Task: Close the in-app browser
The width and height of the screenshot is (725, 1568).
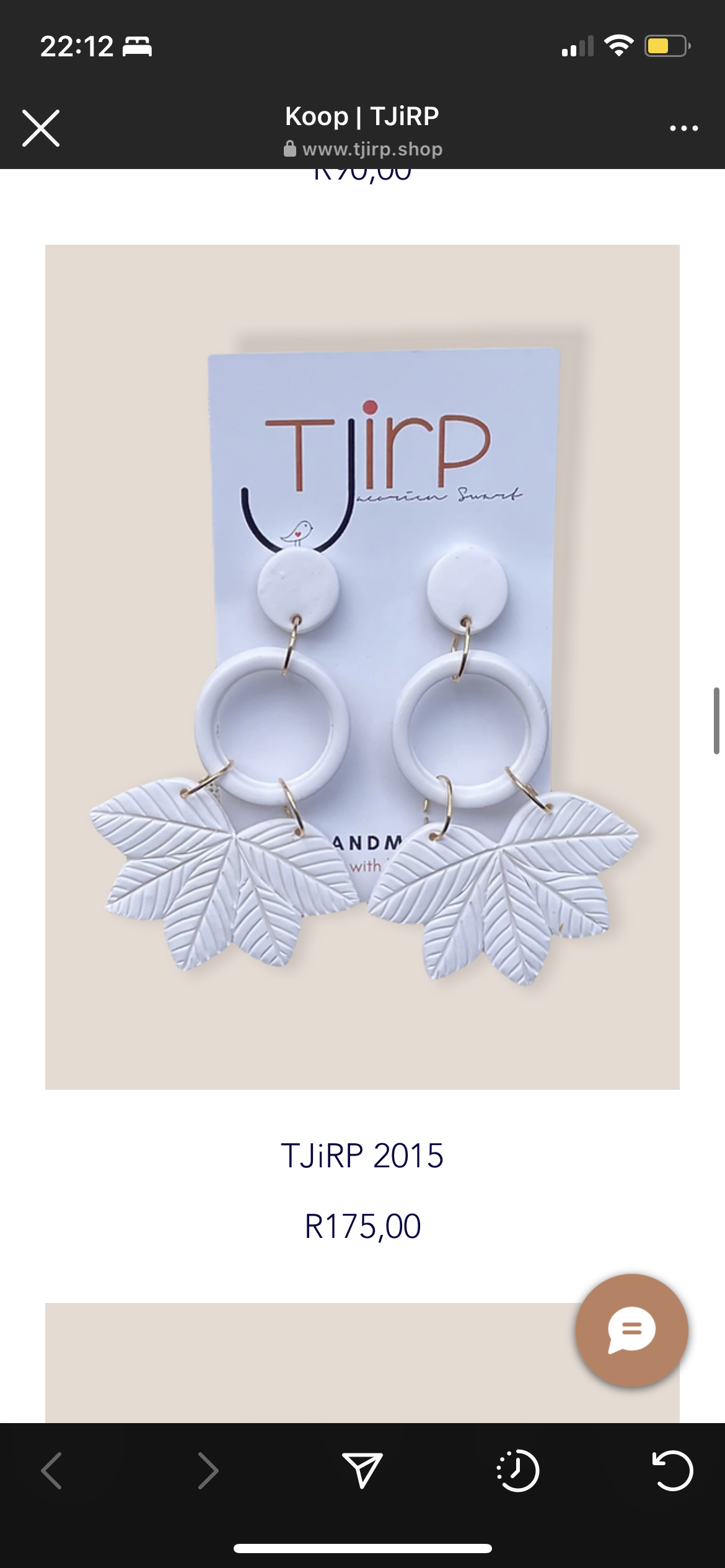Action: 41,128
